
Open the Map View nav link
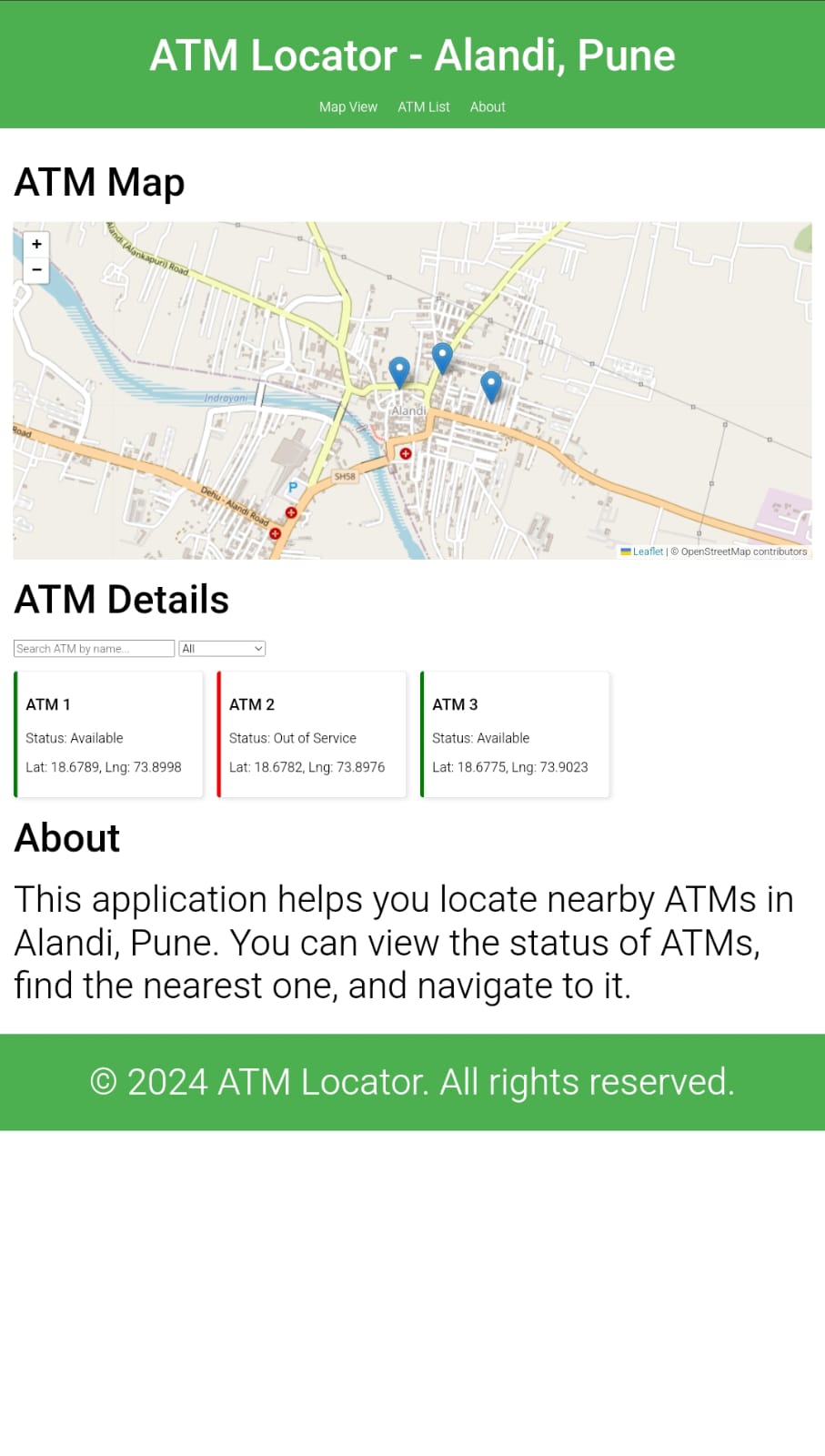[x=347, y=106]
